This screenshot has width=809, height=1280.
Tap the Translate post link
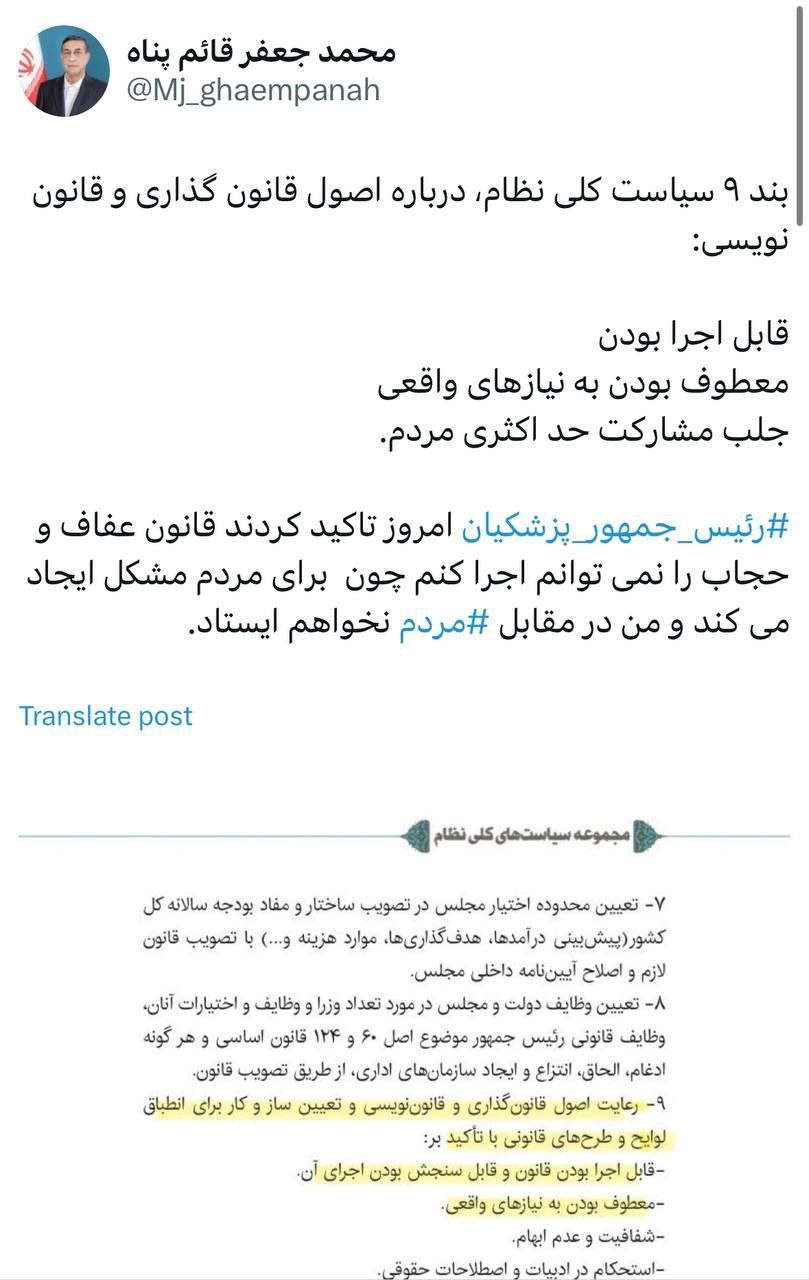pos(105,716)
